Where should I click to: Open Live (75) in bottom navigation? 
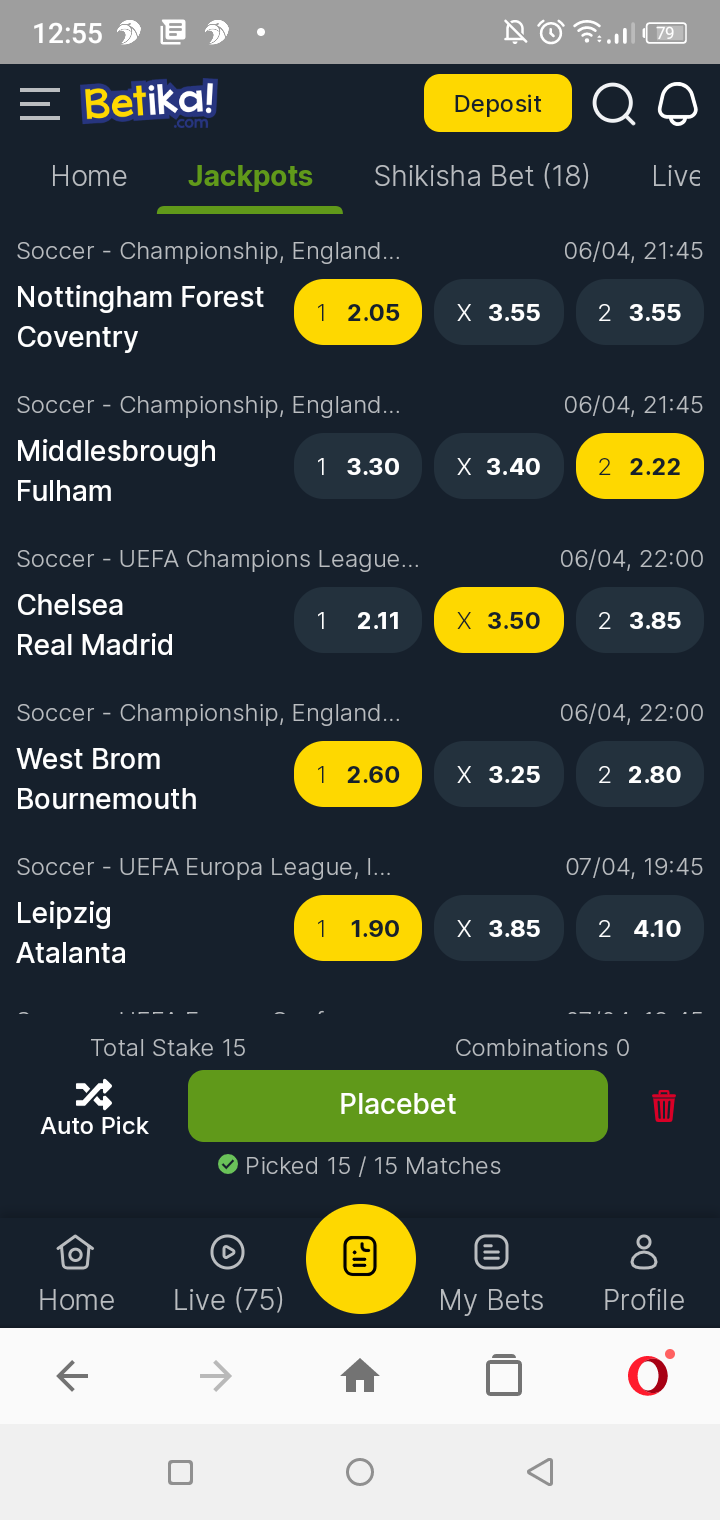[x=228, y=1274]
